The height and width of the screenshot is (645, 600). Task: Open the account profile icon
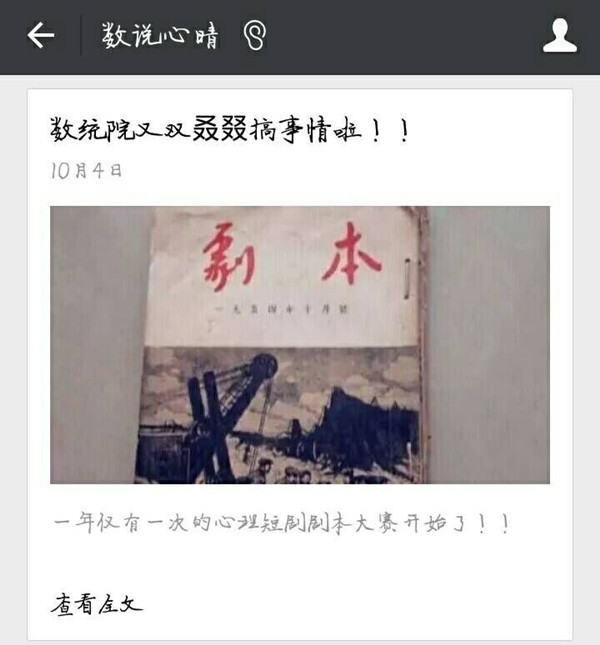(x=559, y=36)
